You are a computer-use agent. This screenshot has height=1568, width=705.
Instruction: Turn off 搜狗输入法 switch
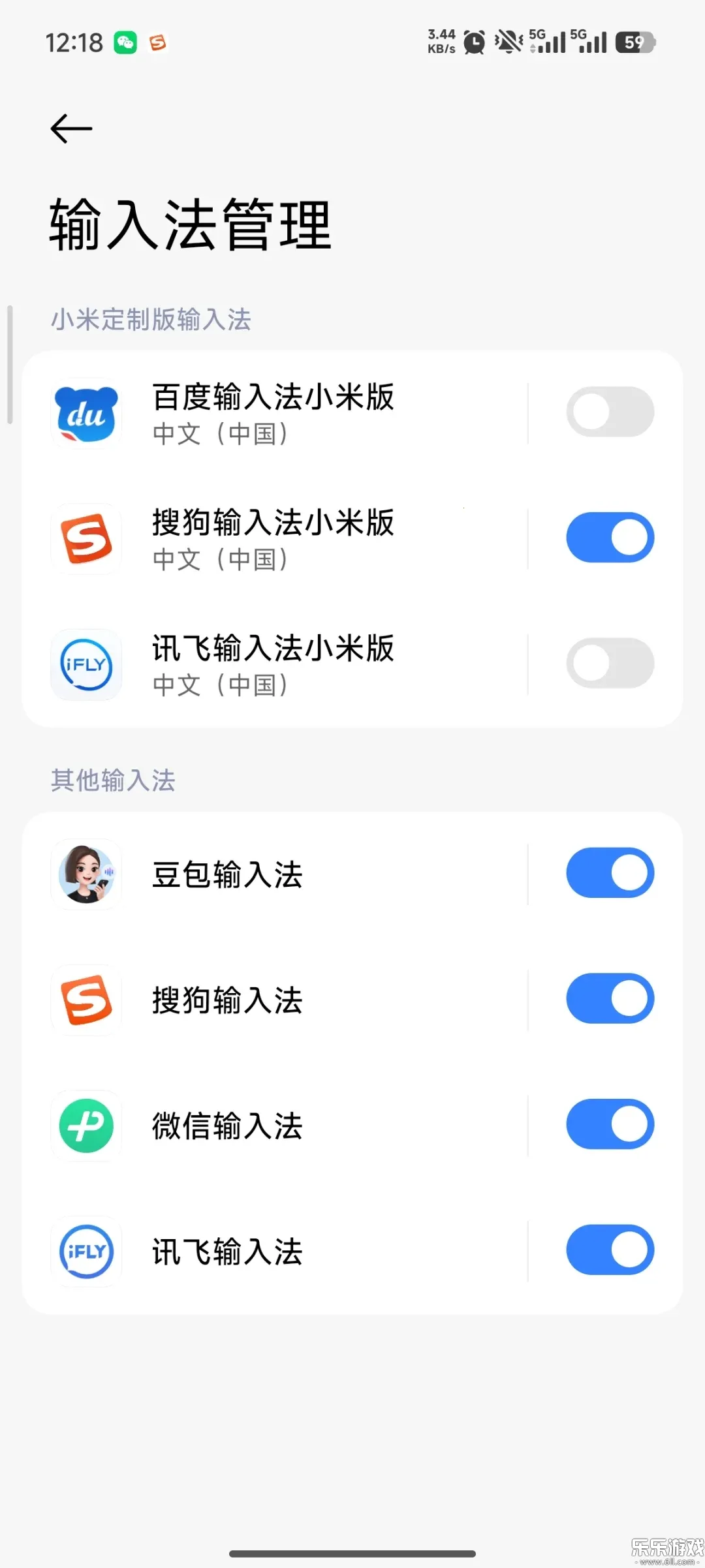click(x=609, y=998)
